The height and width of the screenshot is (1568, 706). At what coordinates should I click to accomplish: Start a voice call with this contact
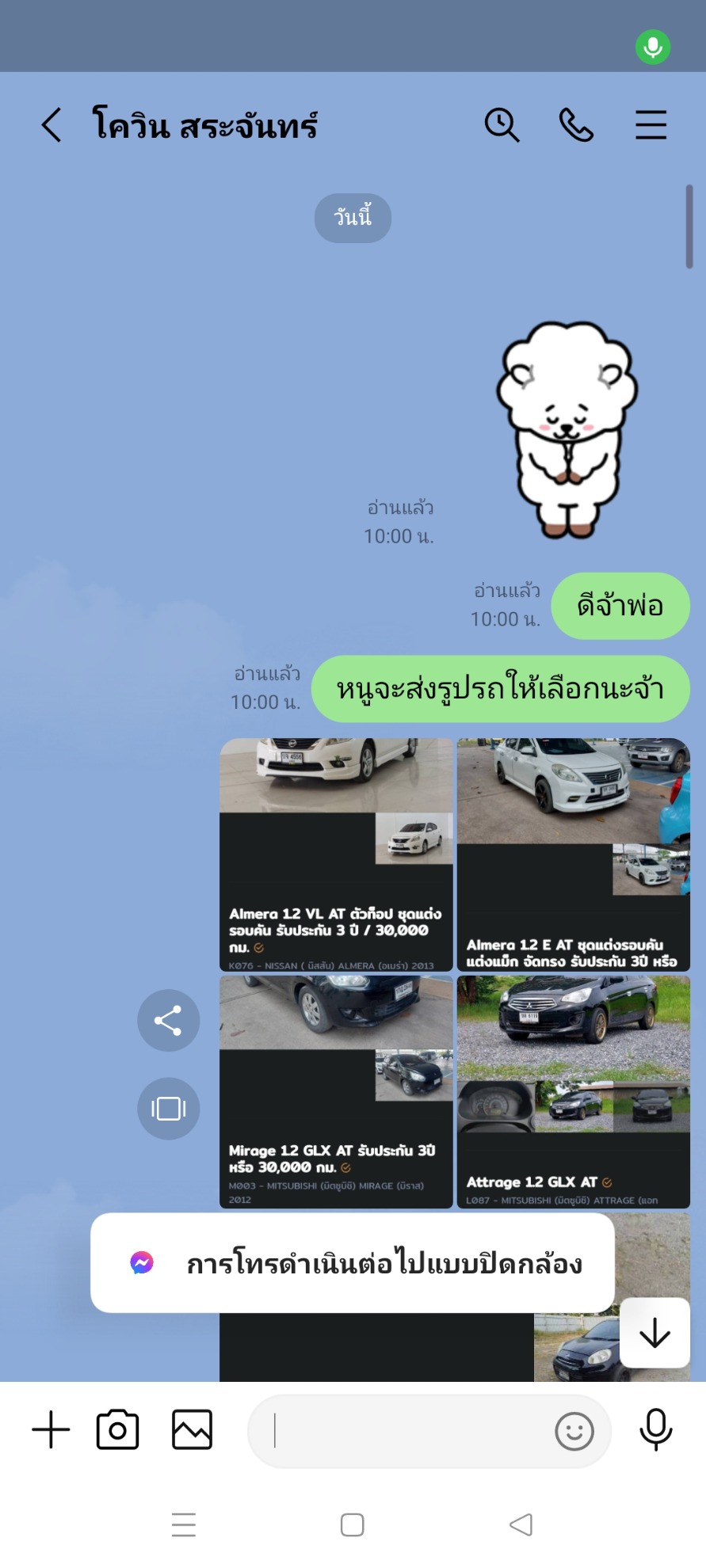pyautogui.click(x=576, y=125)
